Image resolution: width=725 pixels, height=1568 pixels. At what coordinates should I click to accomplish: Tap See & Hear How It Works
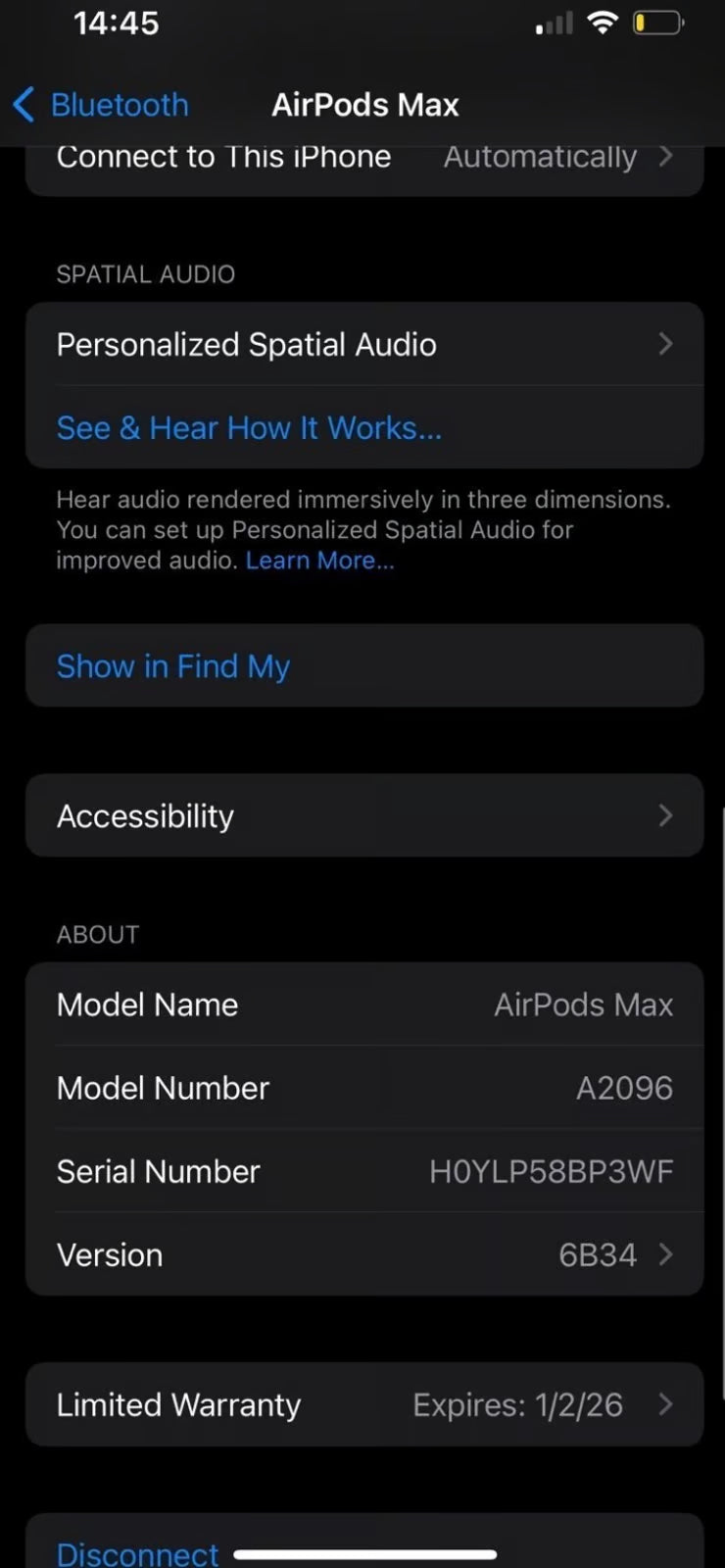click(x=248, y=427)
